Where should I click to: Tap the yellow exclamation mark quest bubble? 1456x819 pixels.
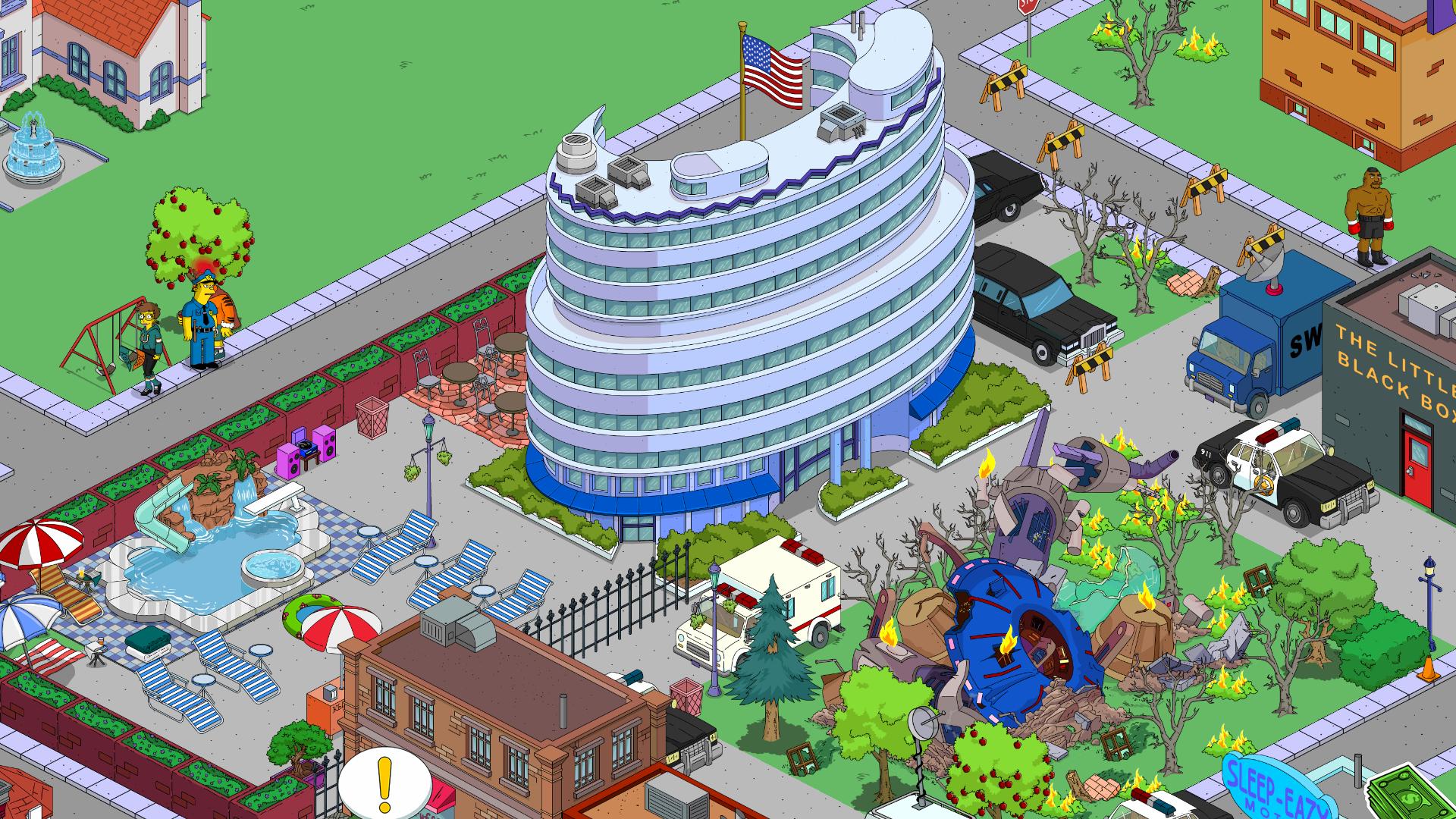point(384,783)
